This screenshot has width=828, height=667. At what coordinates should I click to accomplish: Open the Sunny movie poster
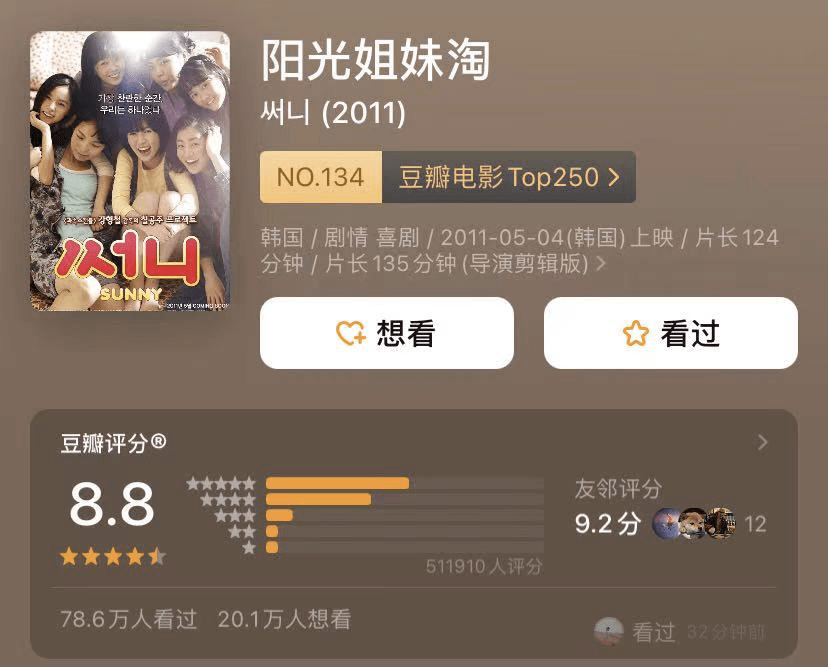tap(130, 171)
